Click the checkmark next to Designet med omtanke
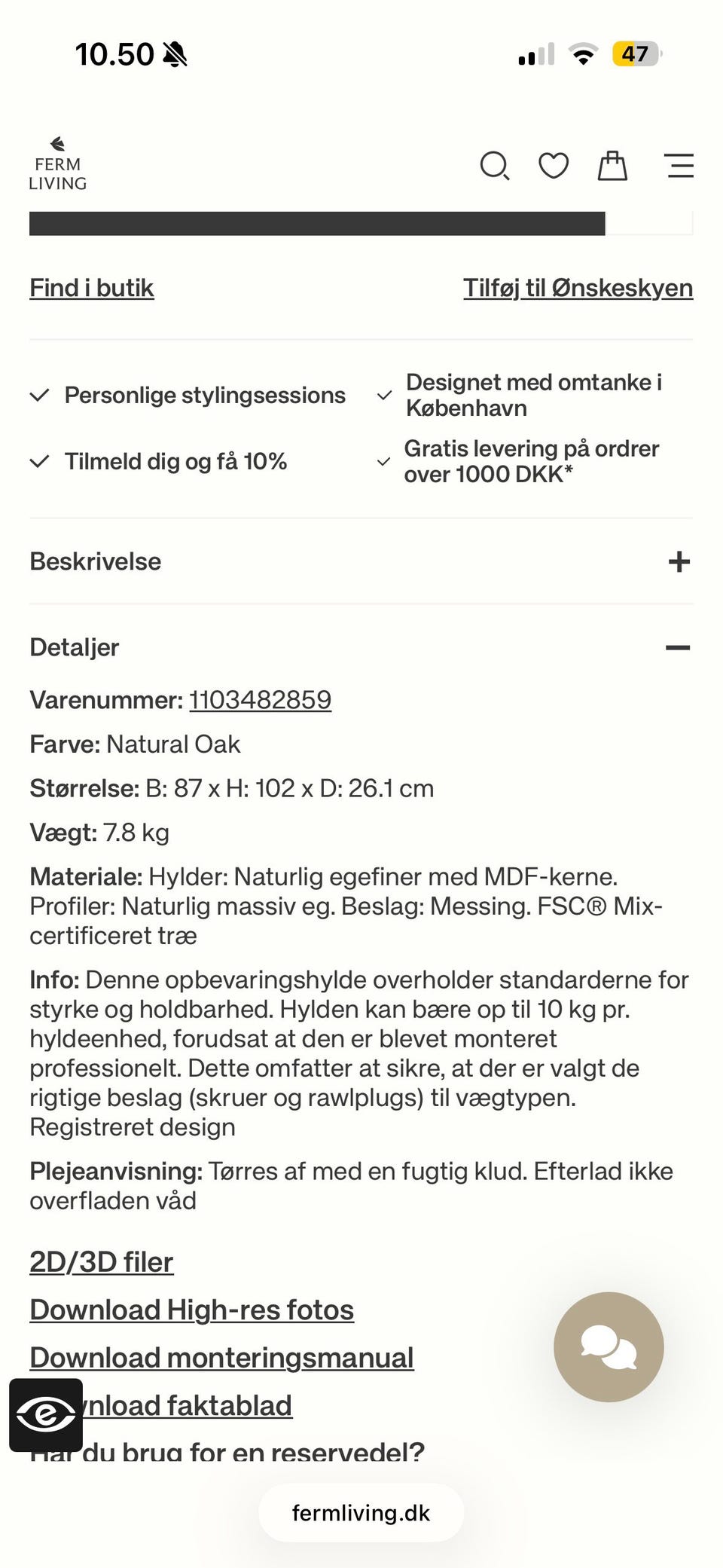This screenshot has width=723, height=1568. (x=384, y=395)
